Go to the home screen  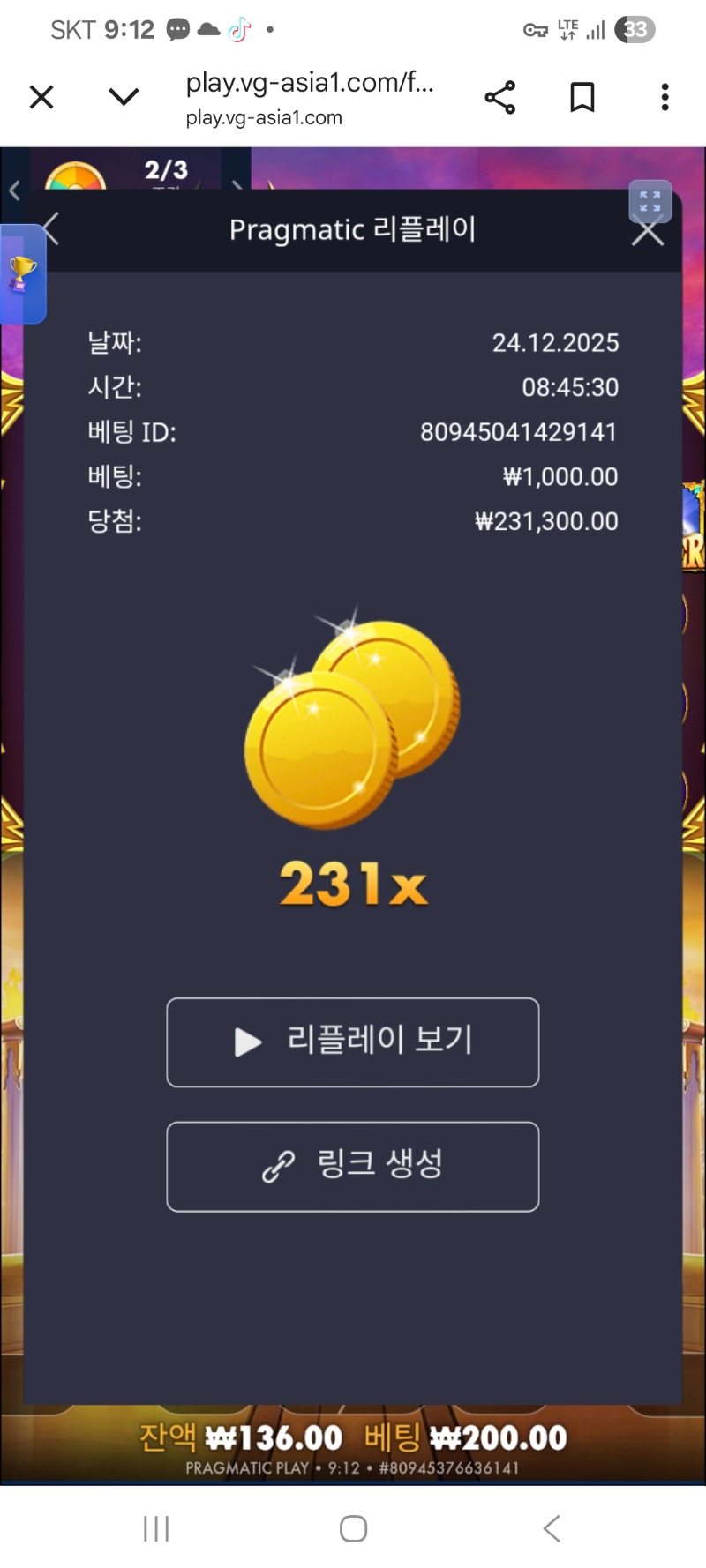(353, 1528)
